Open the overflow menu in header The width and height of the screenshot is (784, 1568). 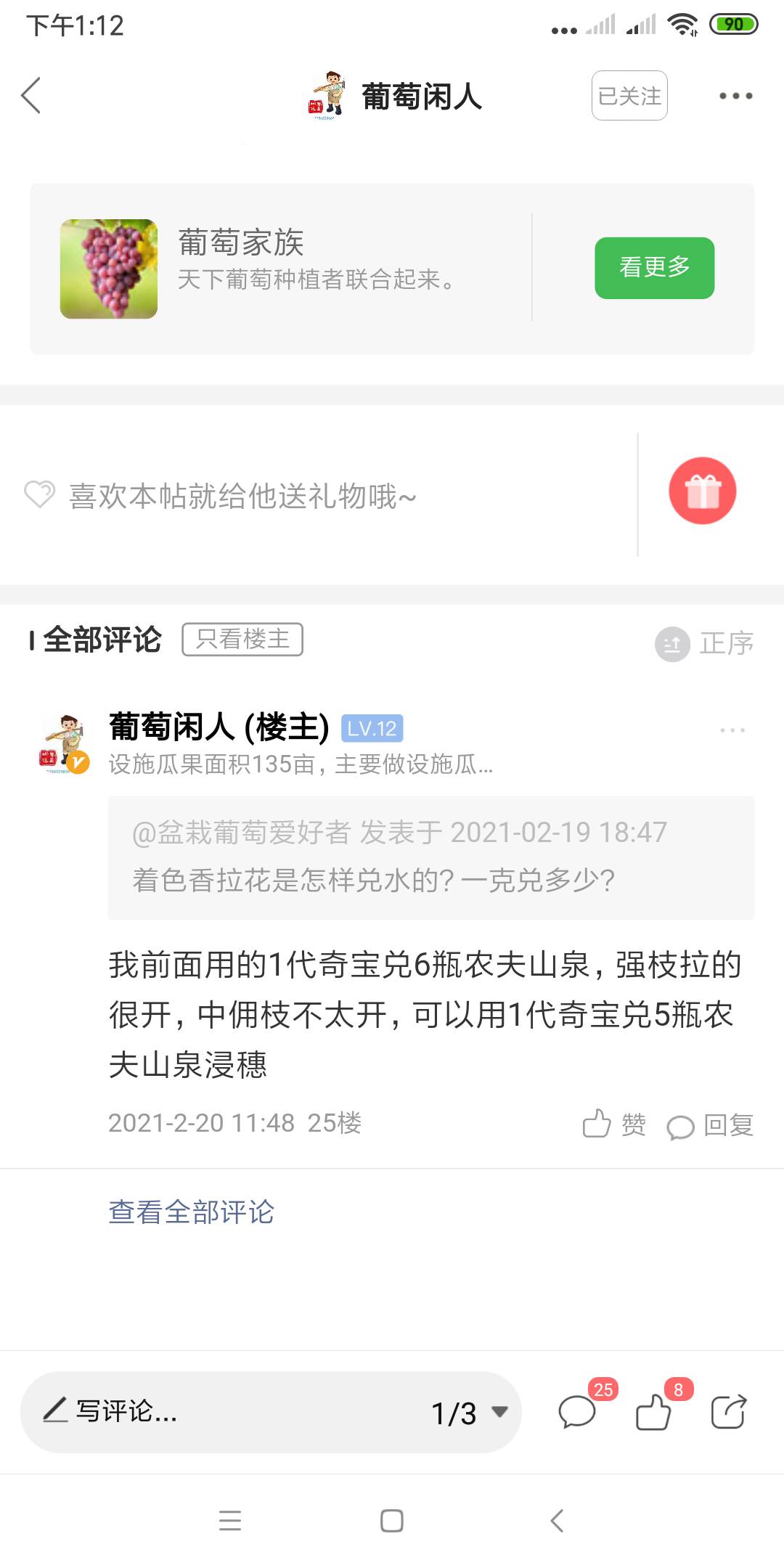tap(735, 96)
